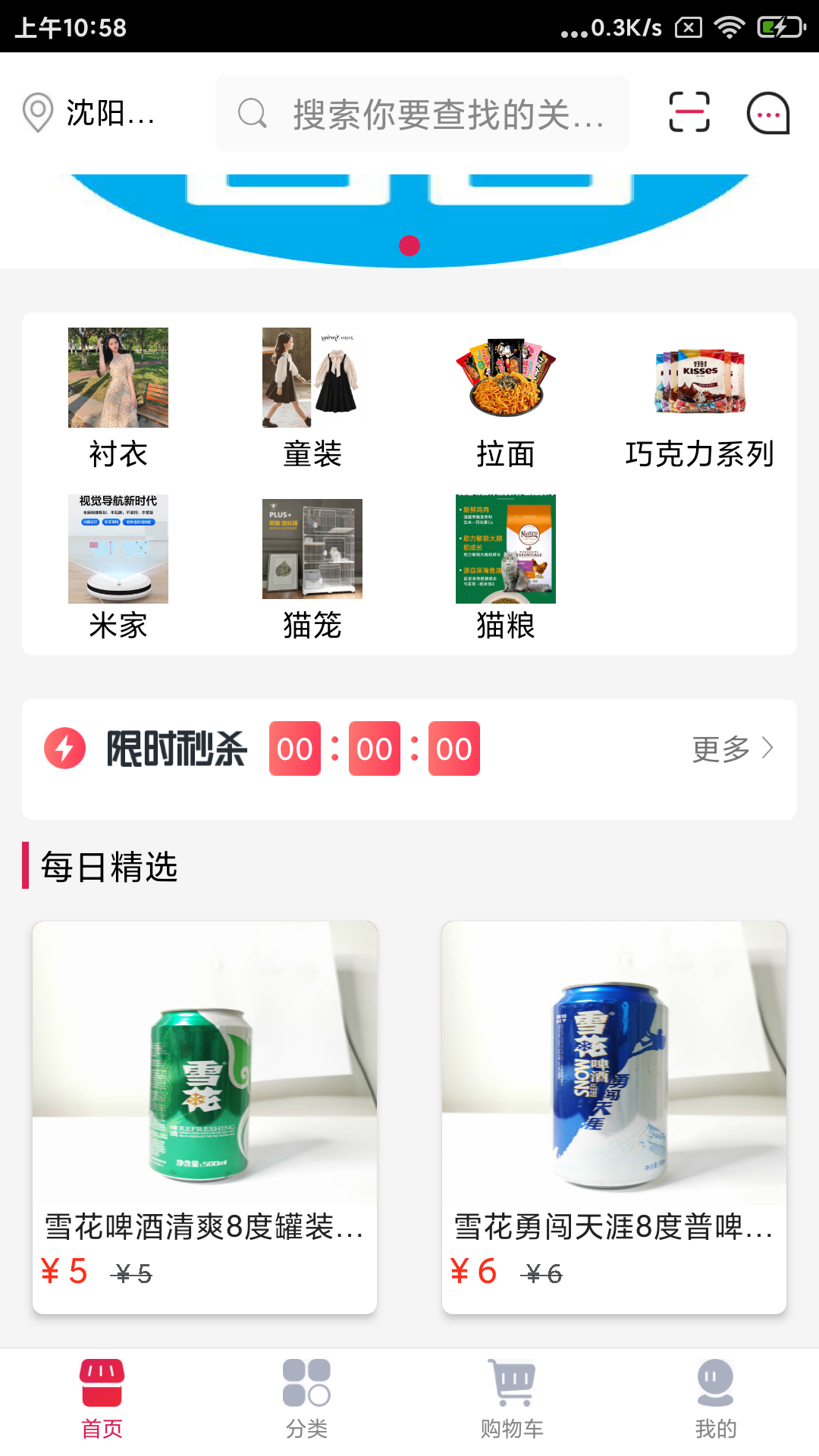
Task: Open the scan code icon
Action: coord(689,112)
